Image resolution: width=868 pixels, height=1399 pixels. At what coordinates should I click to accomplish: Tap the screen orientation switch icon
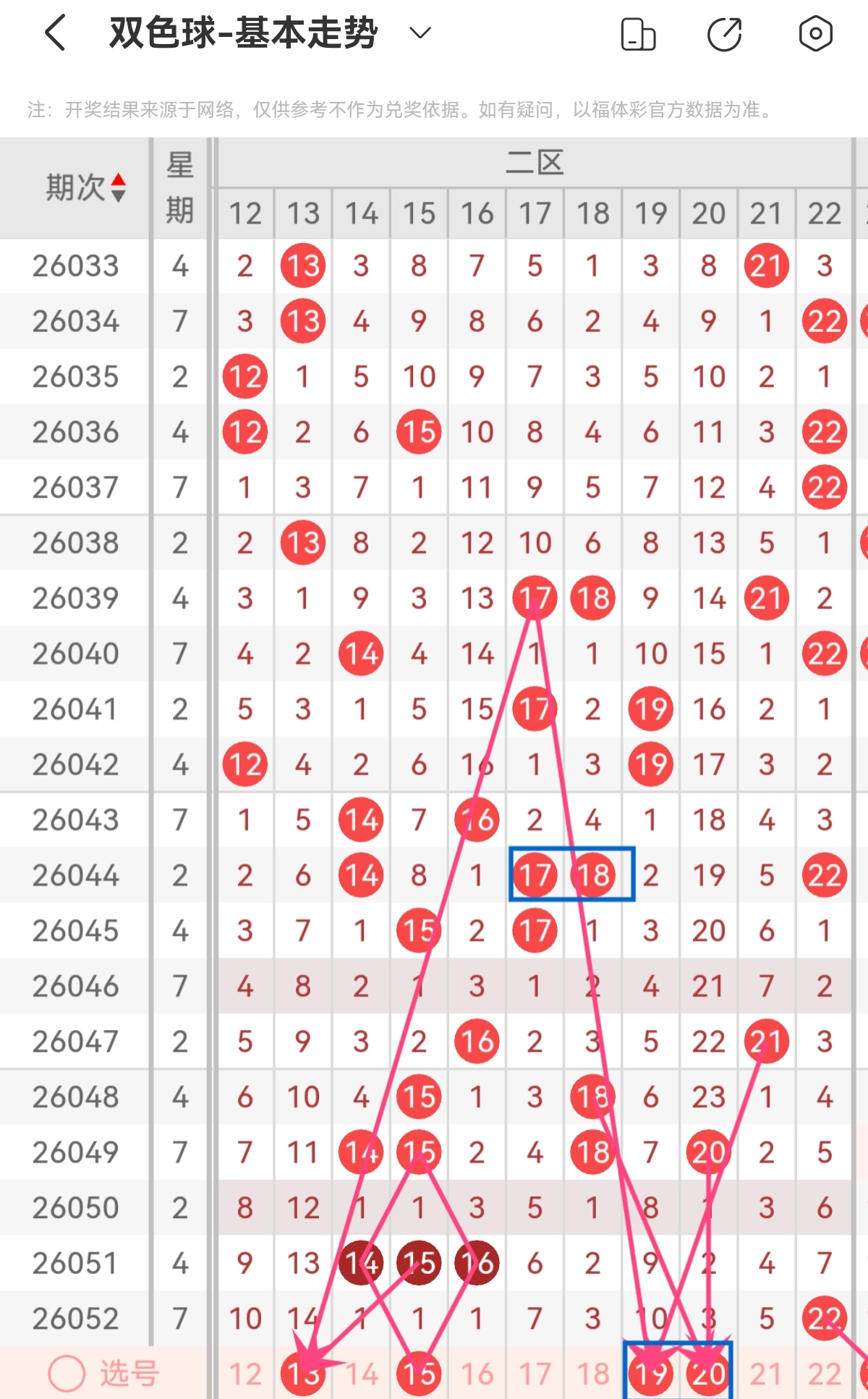[x=638, y=35]
